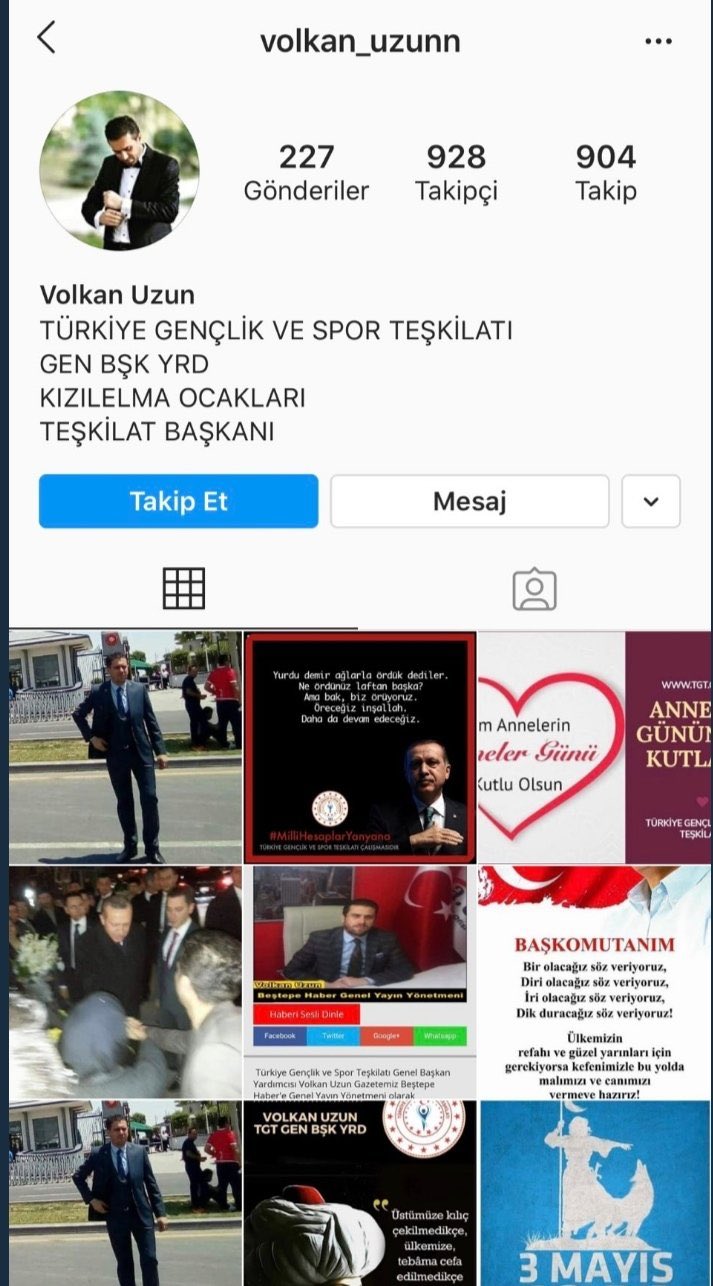Open the BAŞKOMUTANIM post
Image resolution: width=713 pixels, height=1286 pixels.
tap(594, 982)
